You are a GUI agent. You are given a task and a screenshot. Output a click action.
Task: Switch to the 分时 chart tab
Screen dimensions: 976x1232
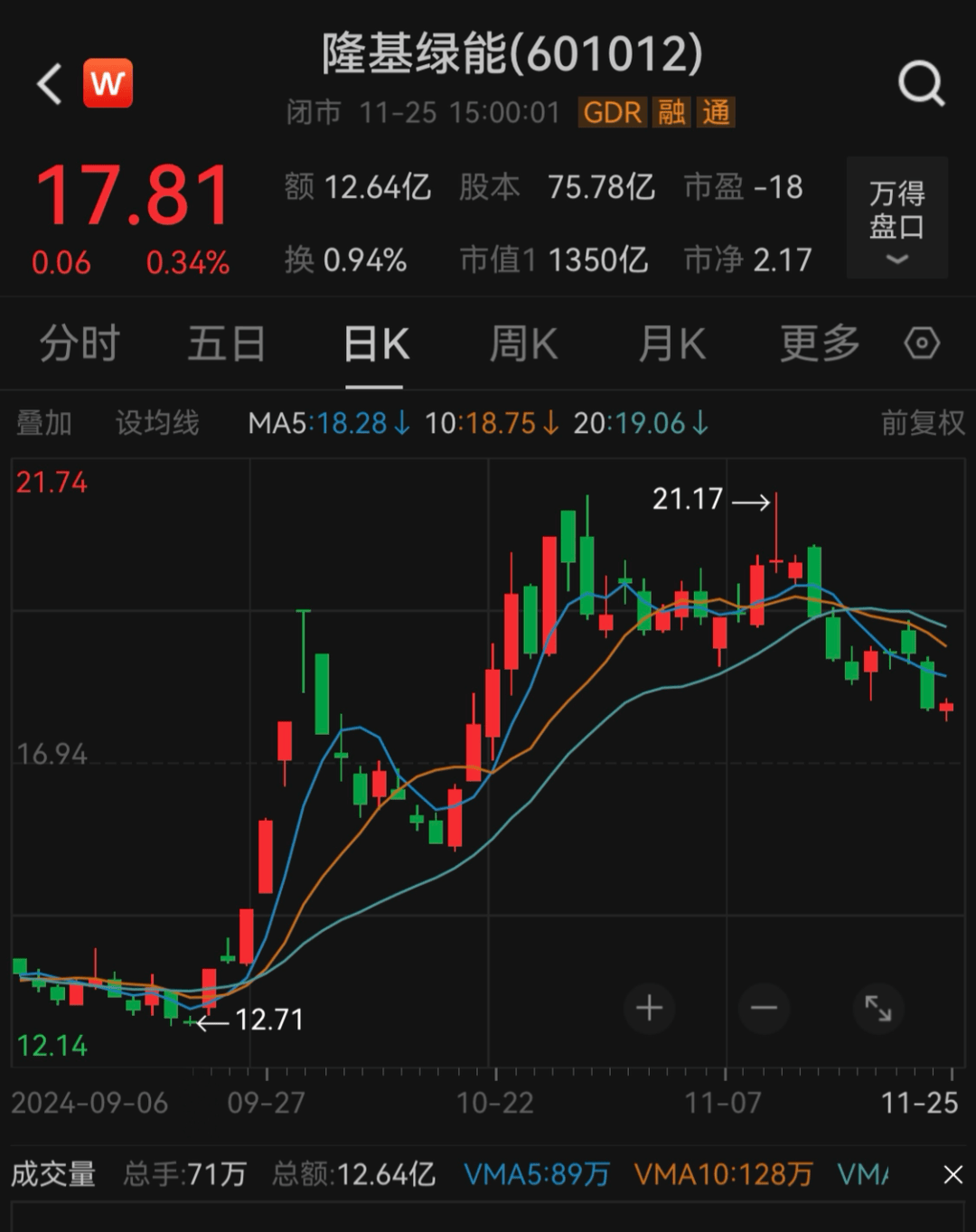79,344
